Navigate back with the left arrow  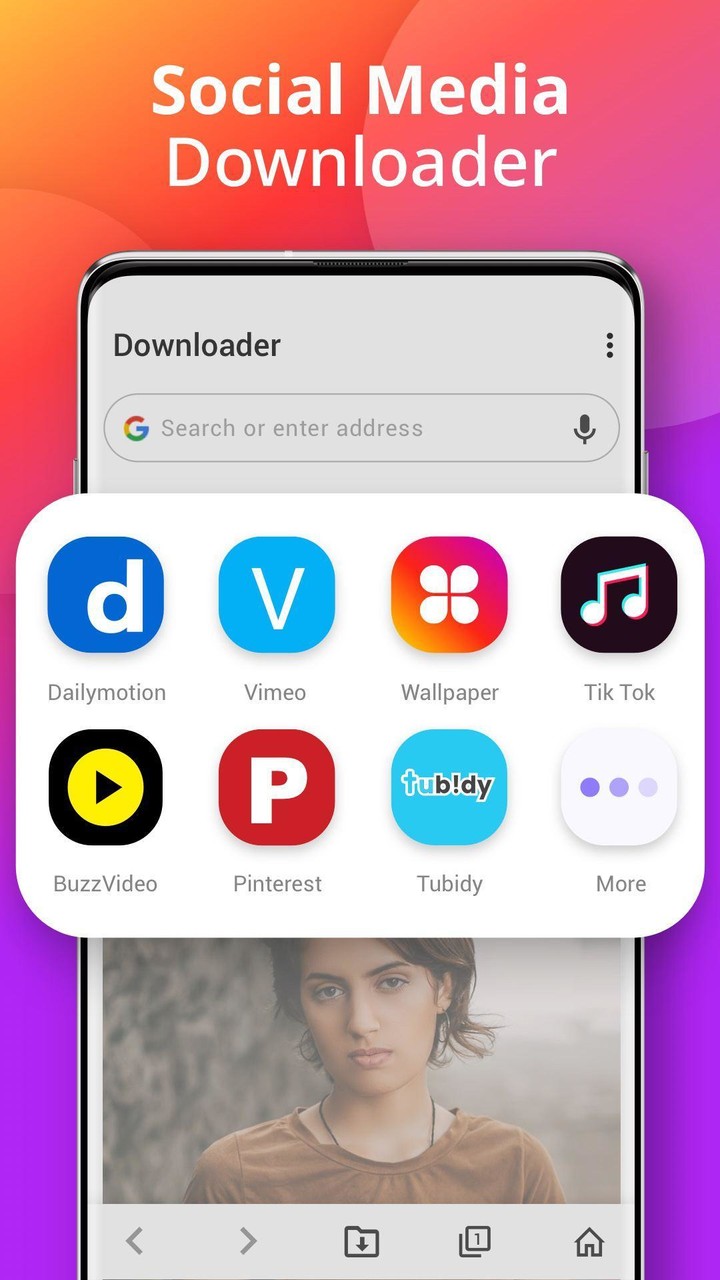click(133, 1240)
